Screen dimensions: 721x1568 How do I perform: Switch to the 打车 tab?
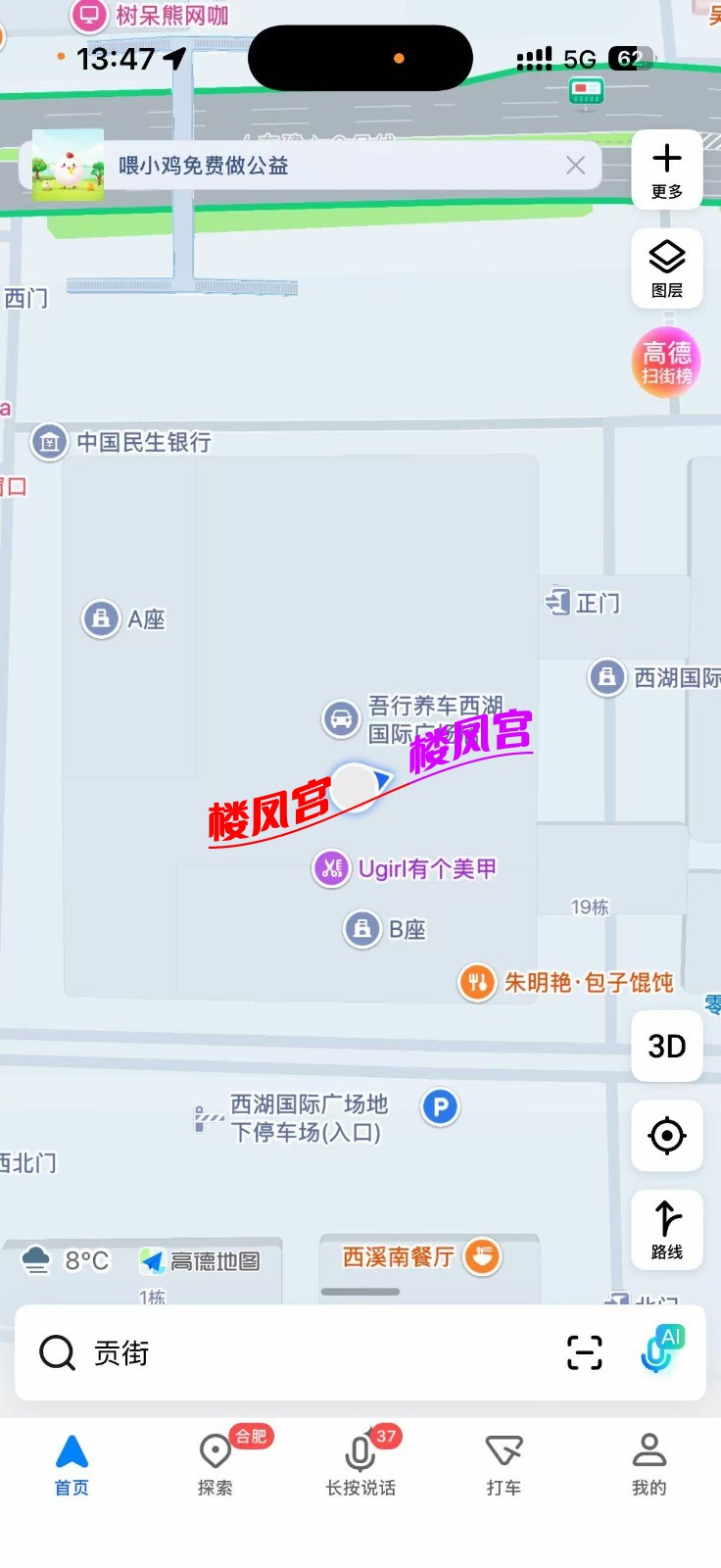504,1464
